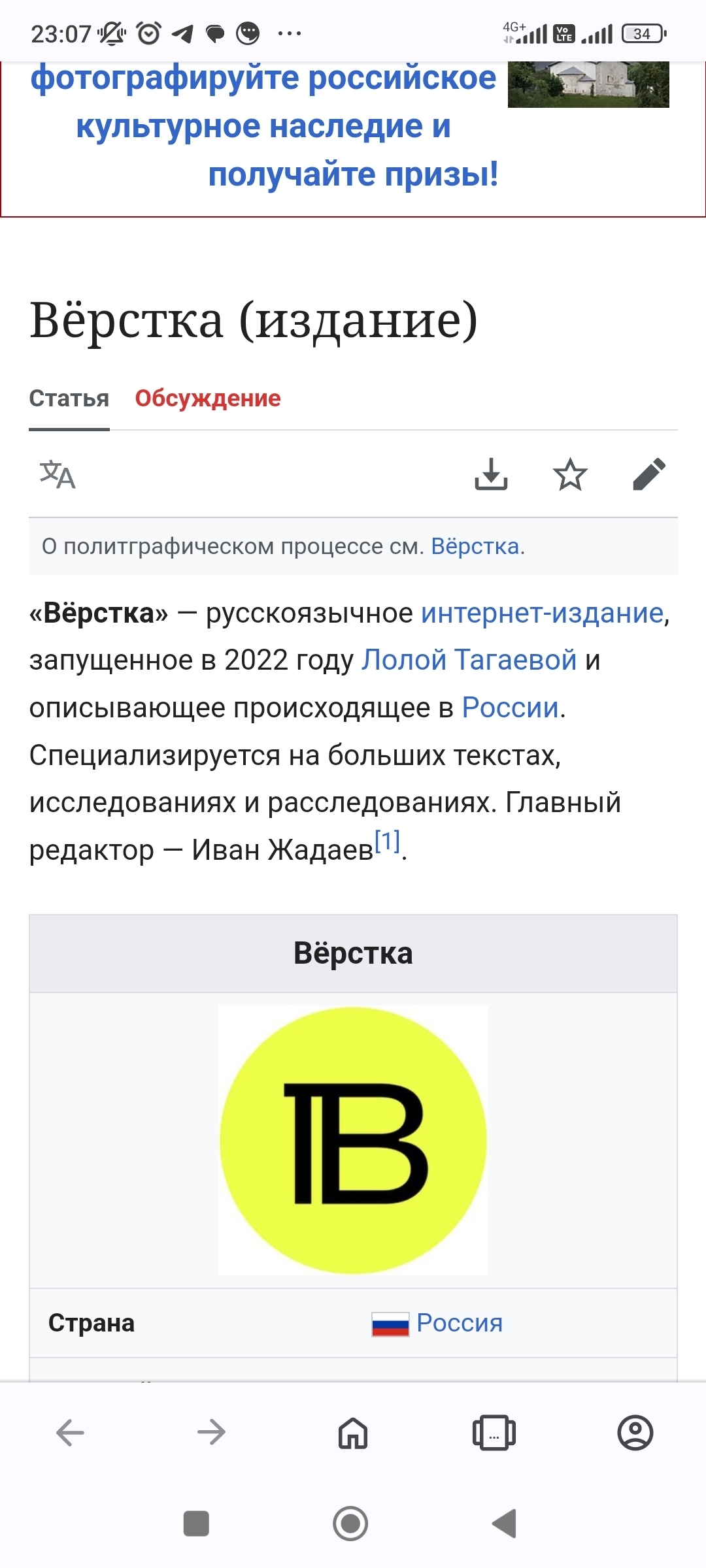Open the browser home page
The height and width of the screenshot is (1568, 706).
pyautogui.click(x=353, y=1433)
